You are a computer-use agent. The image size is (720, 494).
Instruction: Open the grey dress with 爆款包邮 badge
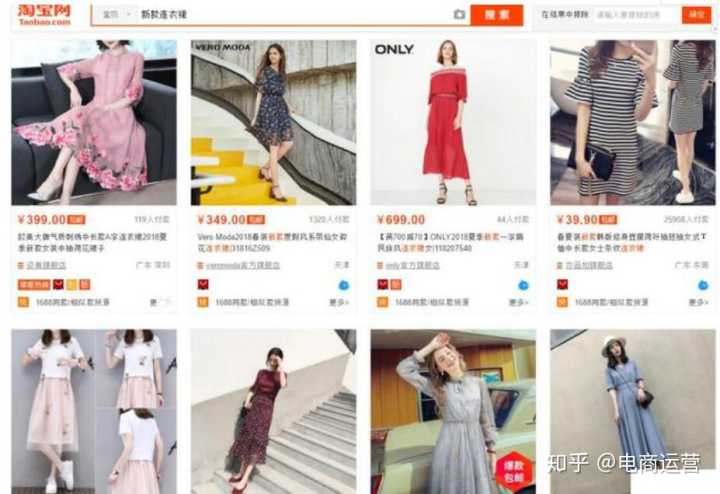coord(452,412)
